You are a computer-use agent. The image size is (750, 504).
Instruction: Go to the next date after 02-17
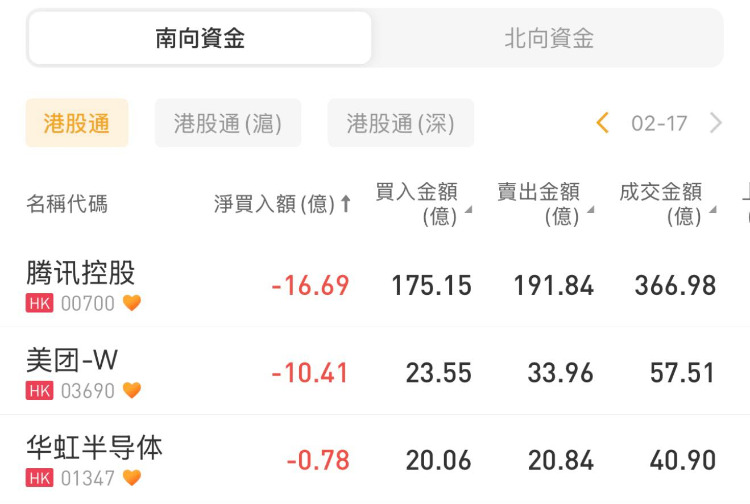tap(716, 124)
